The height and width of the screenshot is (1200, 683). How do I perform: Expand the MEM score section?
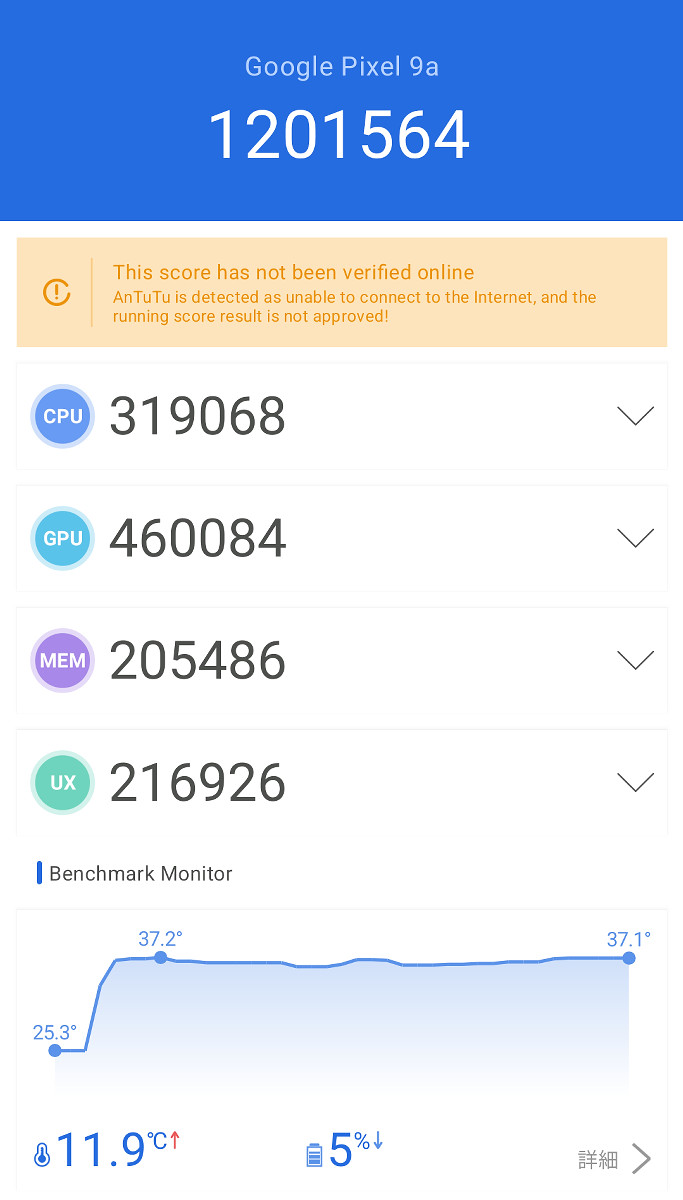[x=635, y=660]
